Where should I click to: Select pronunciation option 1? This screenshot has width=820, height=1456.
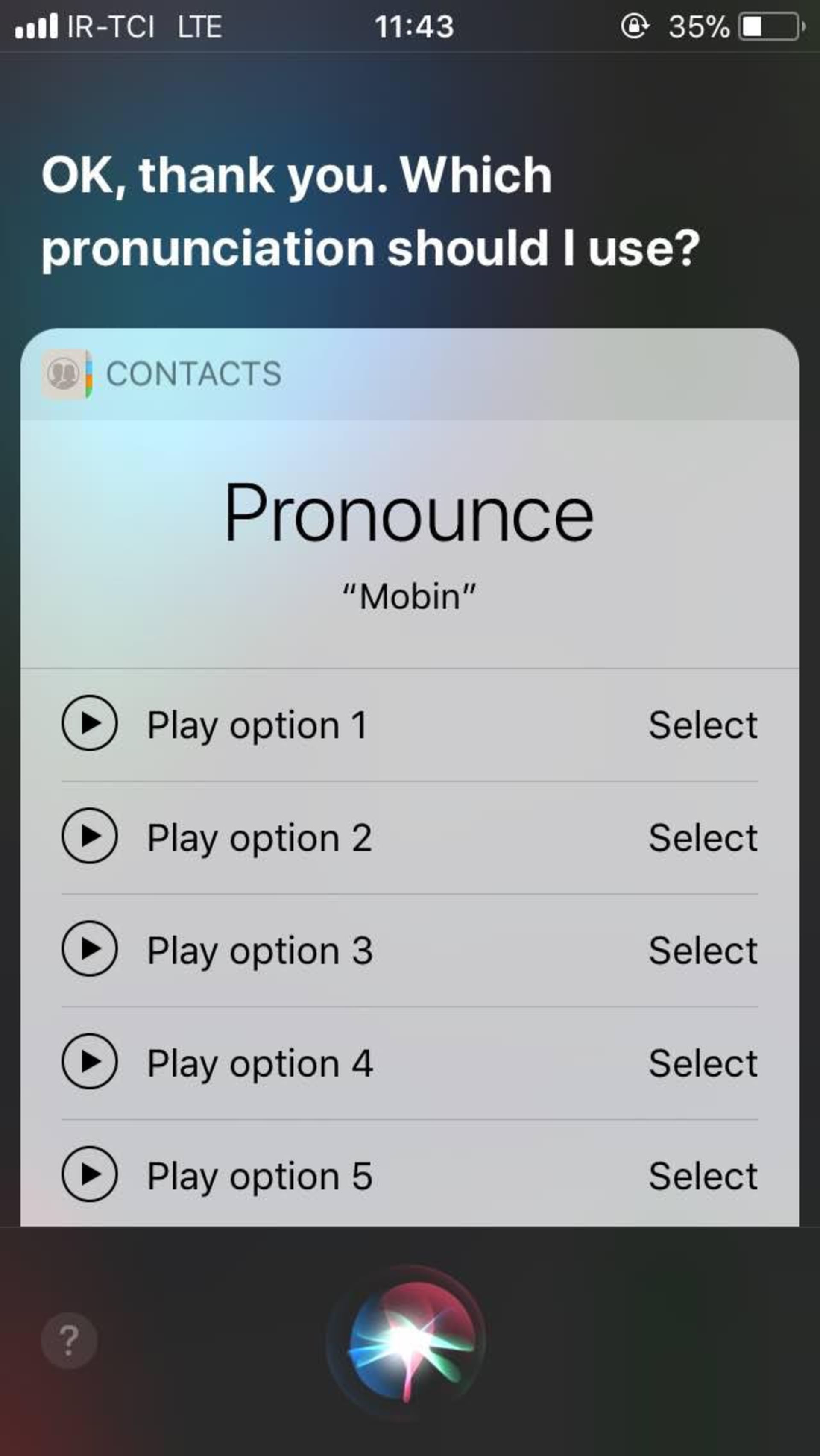click(x=703, y=725)
